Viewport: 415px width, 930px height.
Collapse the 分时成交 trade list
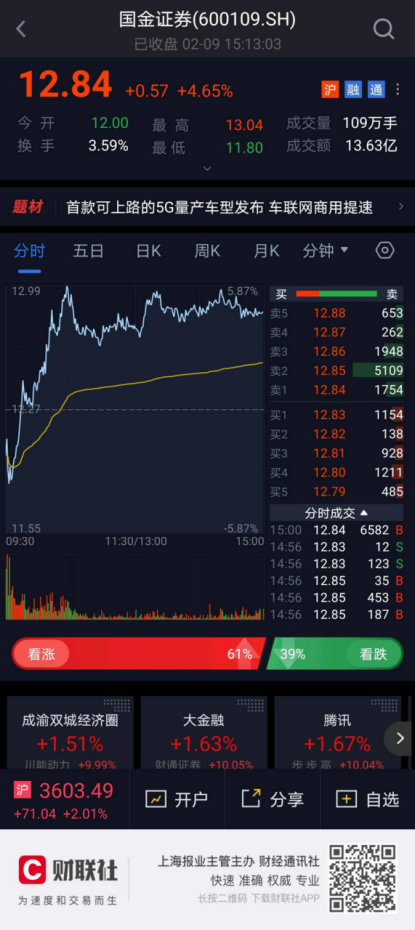coord(336,512)
